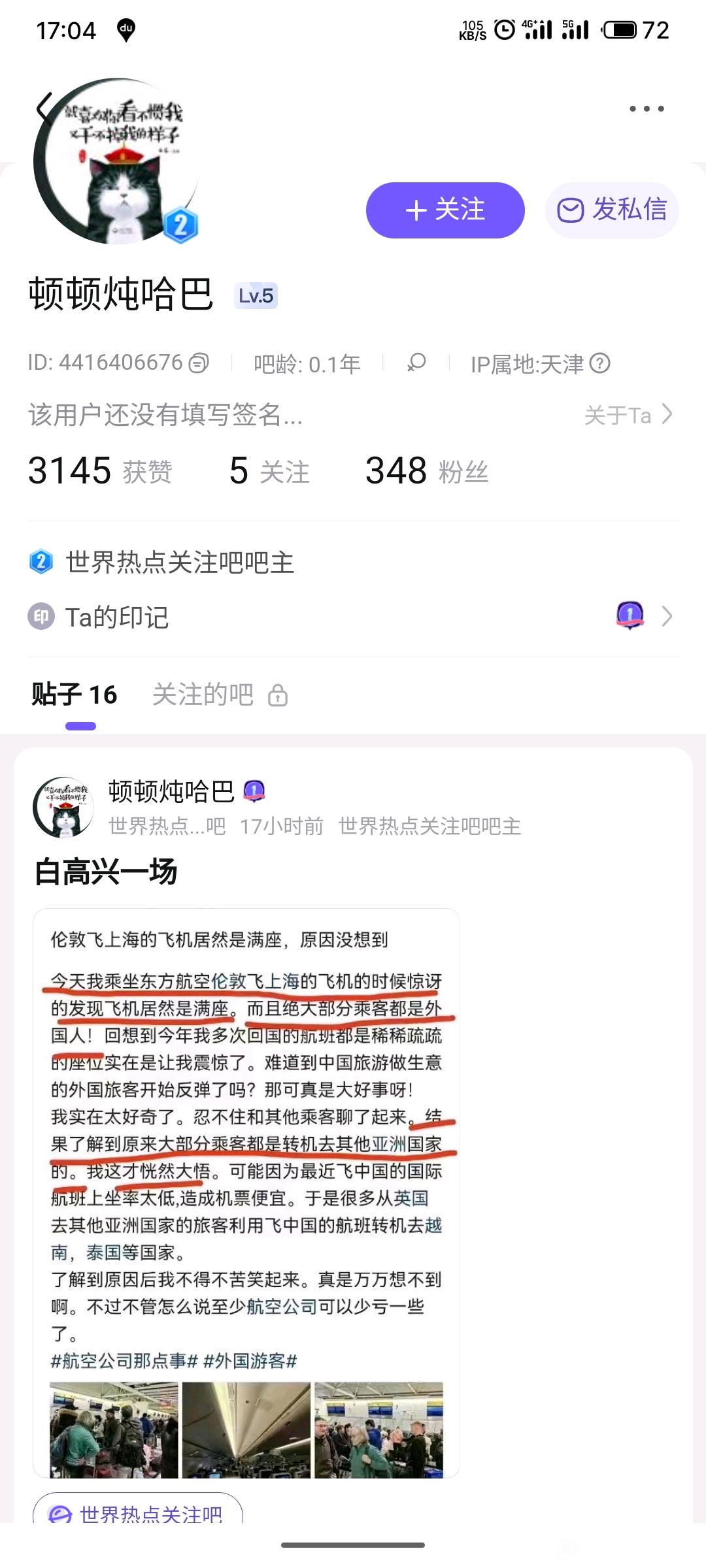Switch to the 贴子 16 tab
Image resolution: width=706 pixels, height=1568 pixels.
pos(75,695)
